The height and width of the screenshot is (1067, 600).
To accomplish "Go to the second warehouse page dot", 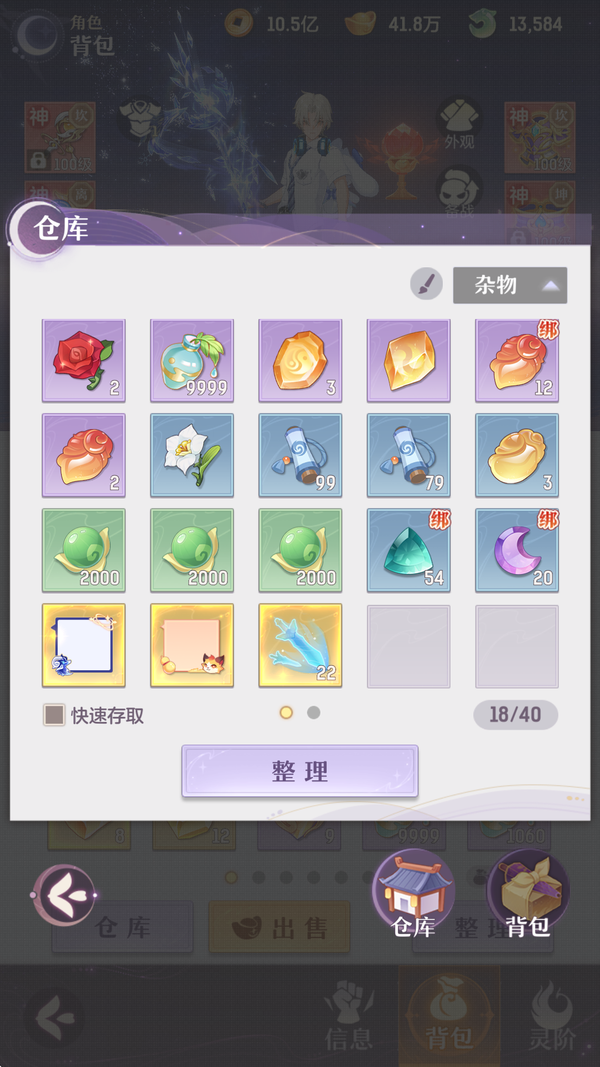I will click(x=313, y=713).
